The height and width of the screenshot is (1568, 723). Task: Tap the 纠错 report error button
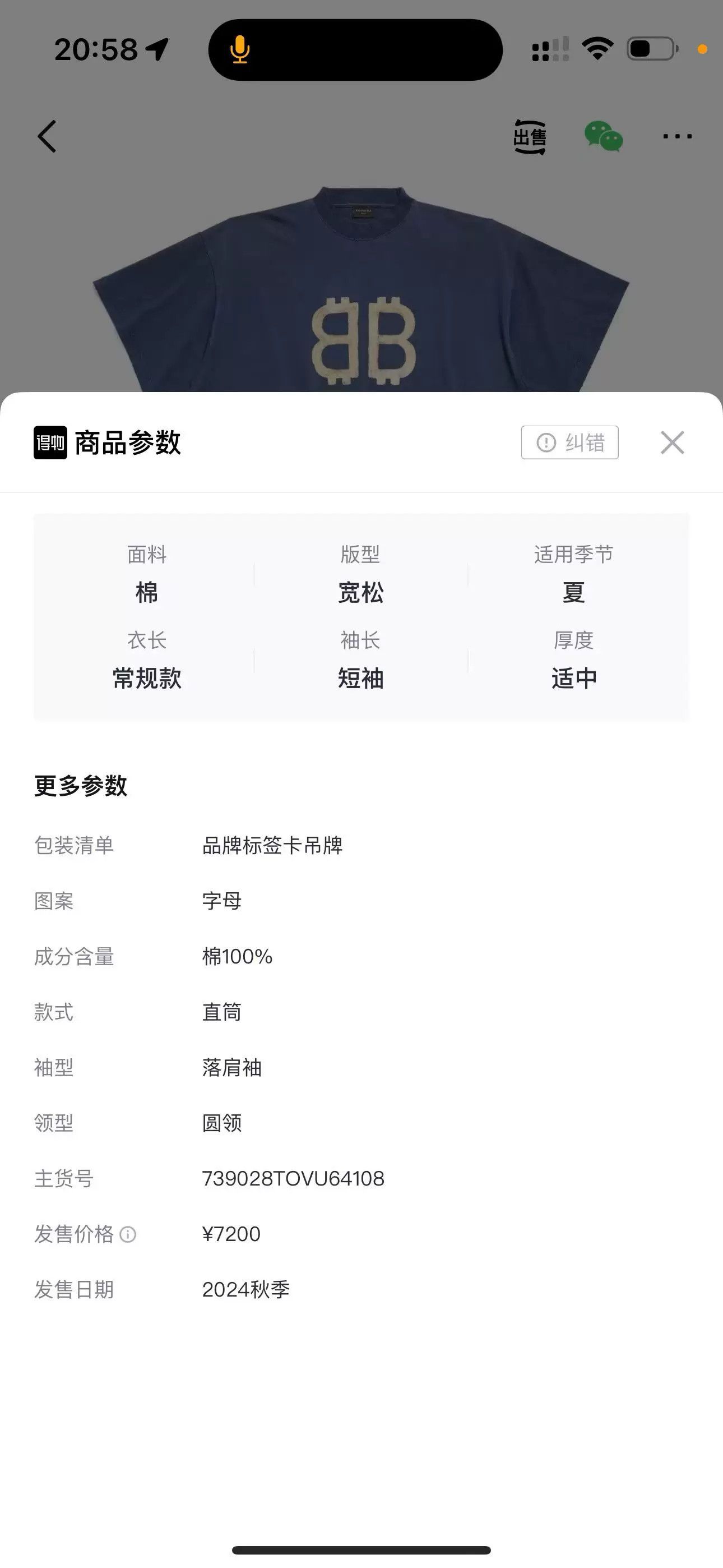point(569,442)
